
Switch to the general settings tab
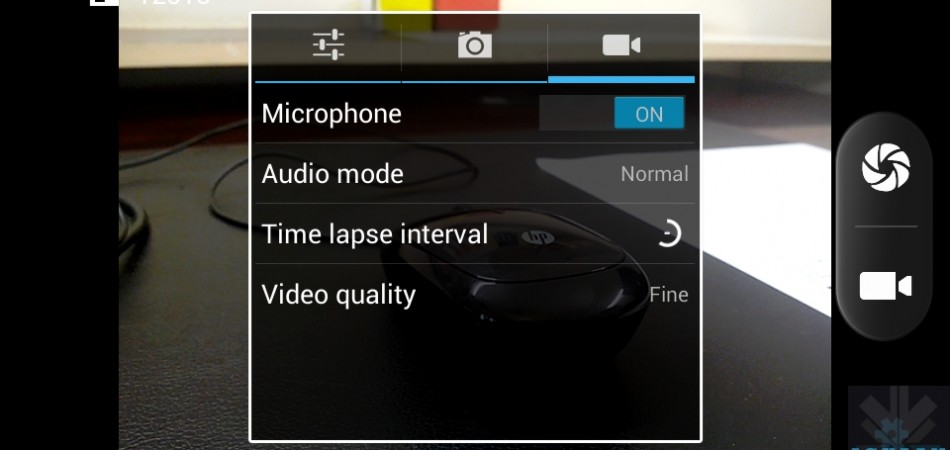tap(327, 46)
